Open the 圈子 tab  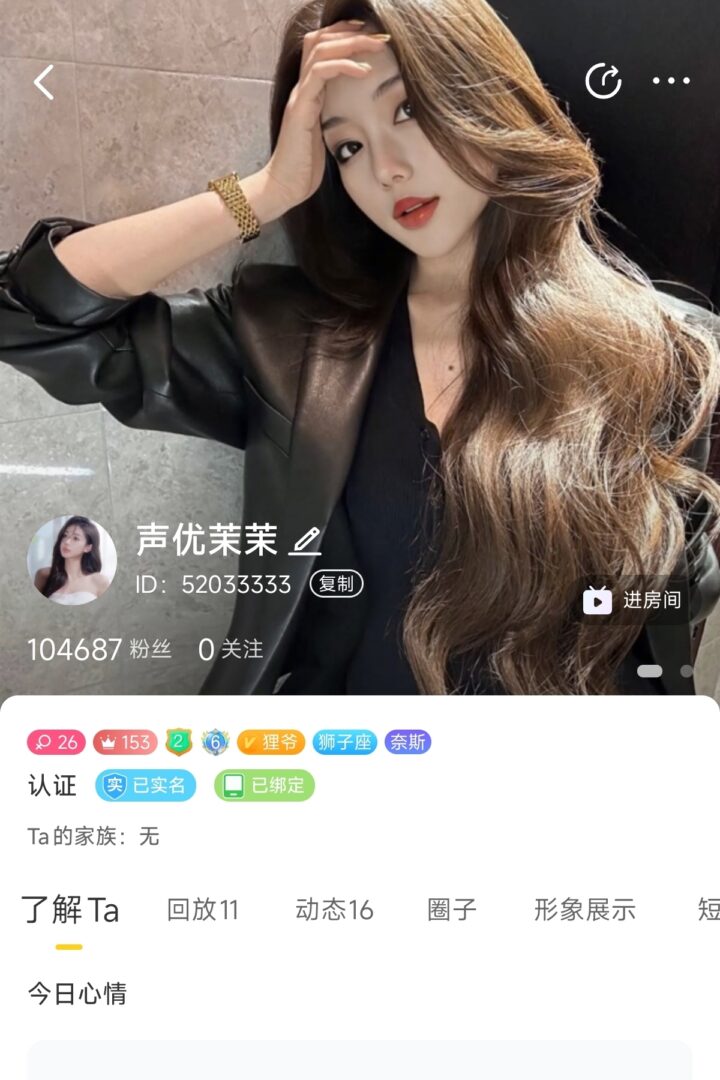pos(452,910)
